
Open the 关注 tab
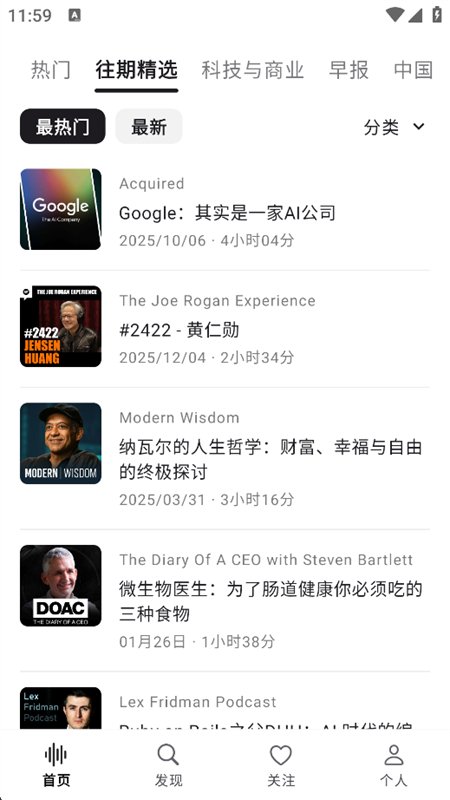tap(281, 765)
